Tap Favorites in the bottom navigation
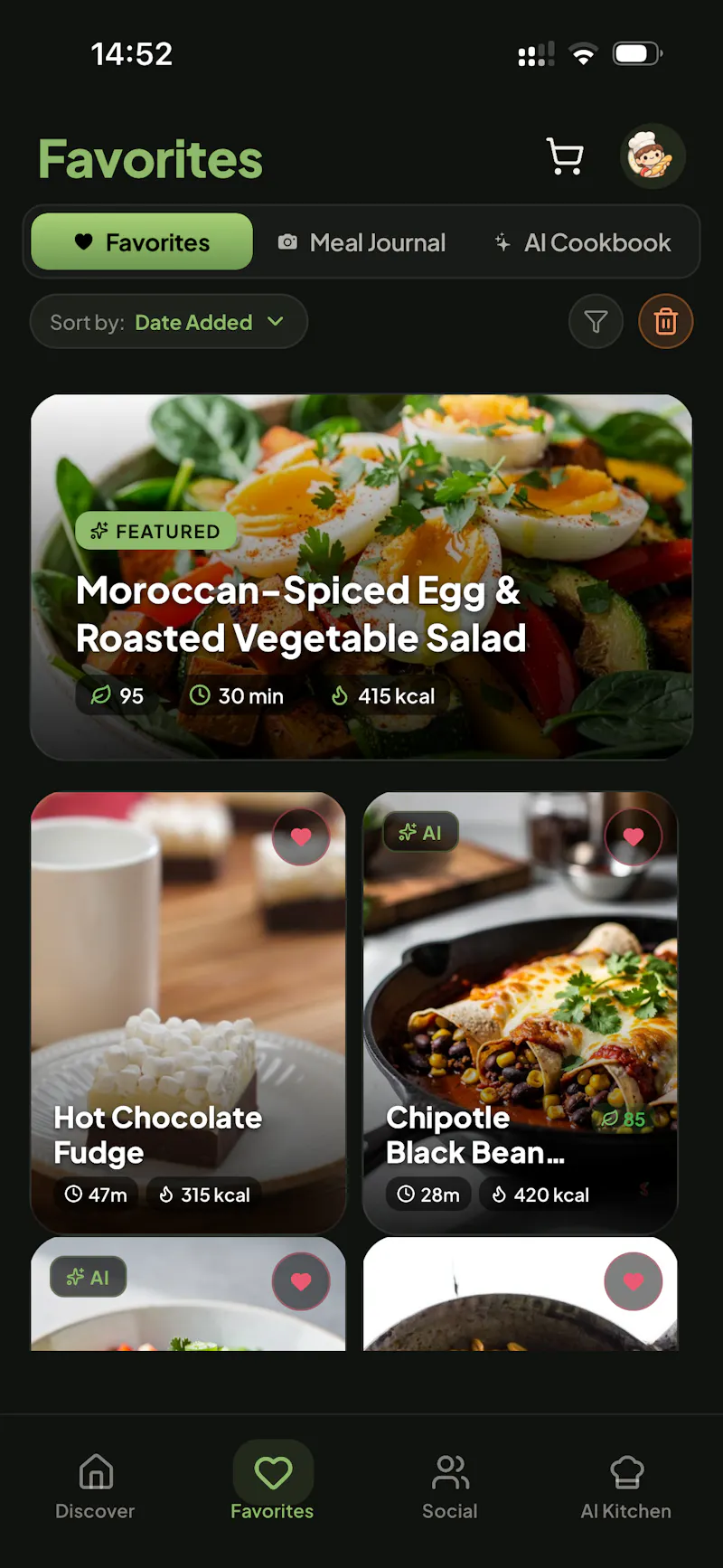Screen dimensions: 723x1568 click(x=272, y=1487)
